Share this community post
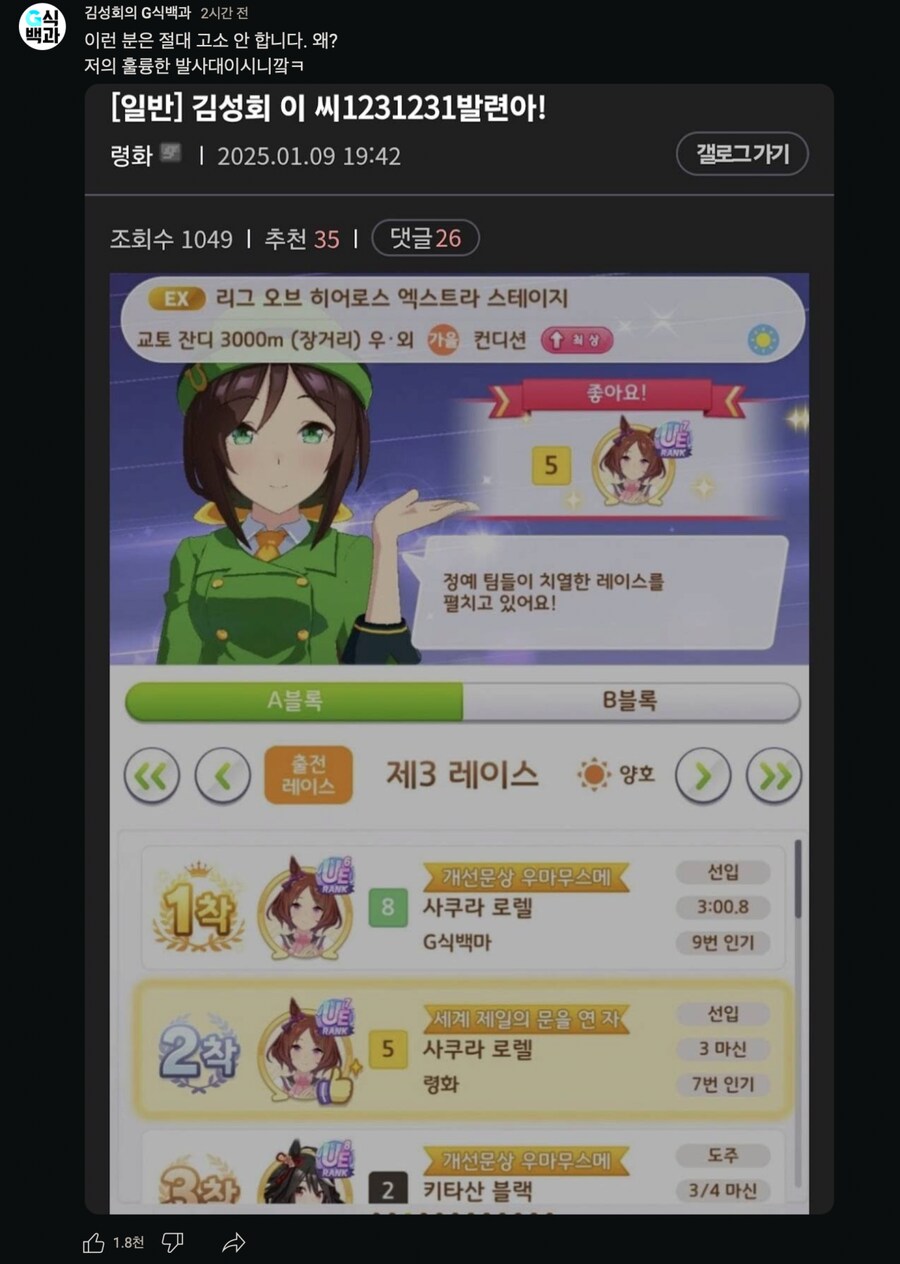Viewport: 900px width, 1264px height. 233,1243
